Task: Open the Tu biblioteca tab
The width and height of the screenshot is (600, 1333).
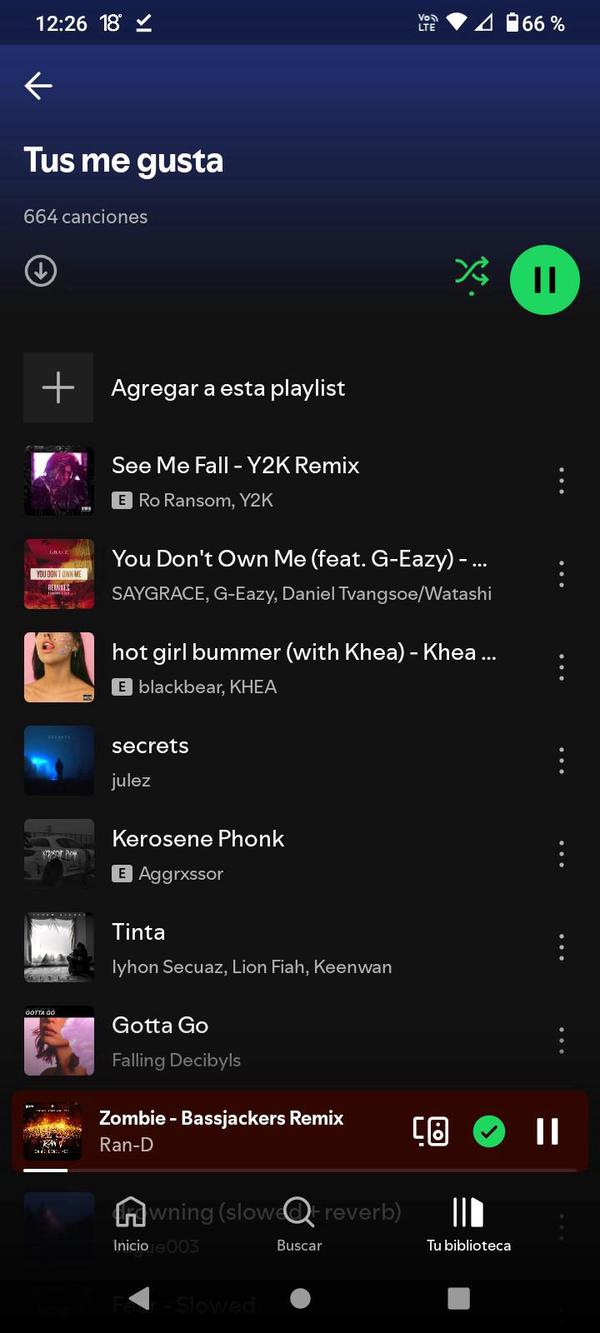Action: coord(468,1224)
